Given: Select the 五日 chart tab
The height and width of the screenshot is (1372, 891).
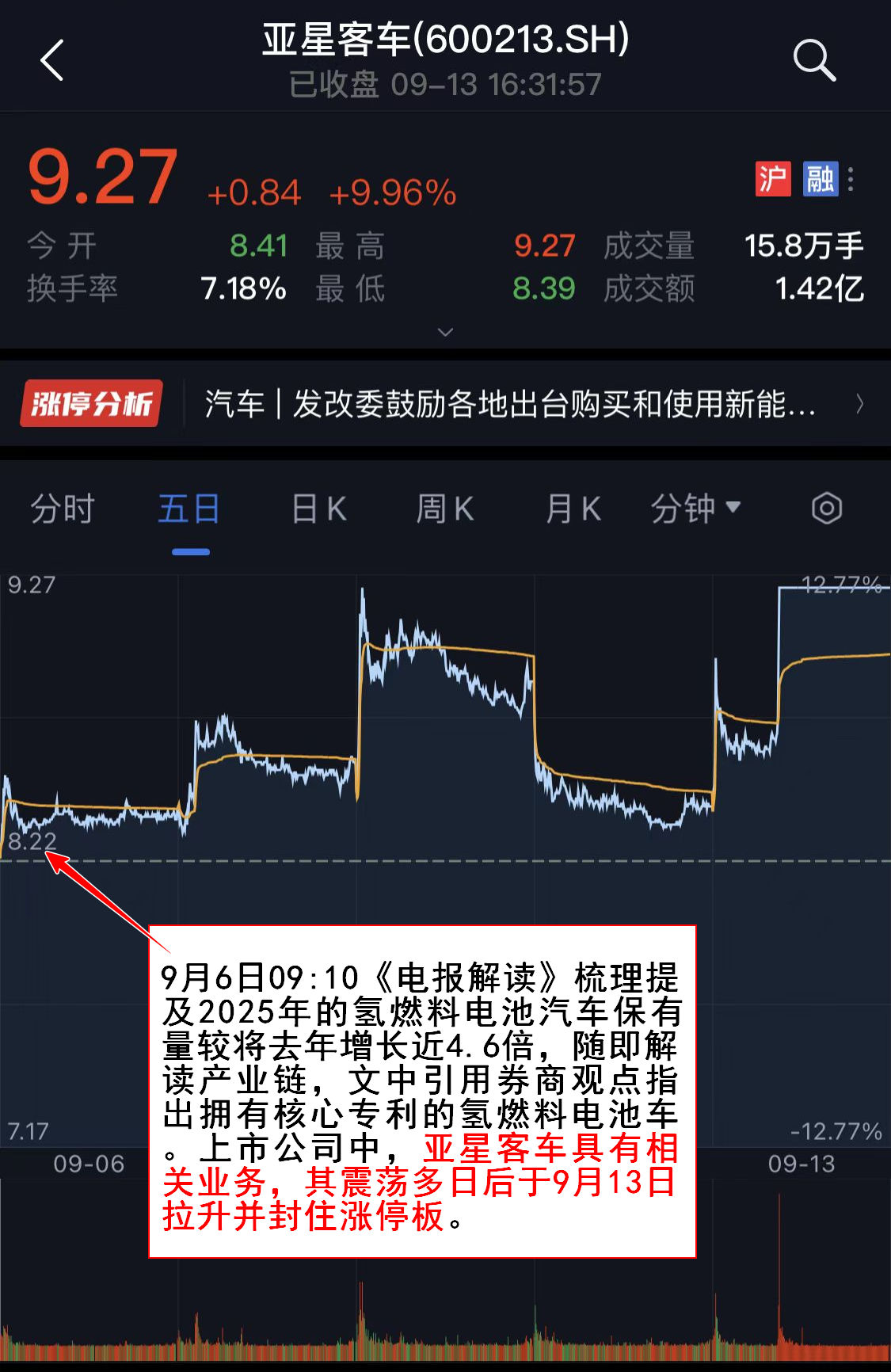Looking at the screenshot, I should coord(189,509).
